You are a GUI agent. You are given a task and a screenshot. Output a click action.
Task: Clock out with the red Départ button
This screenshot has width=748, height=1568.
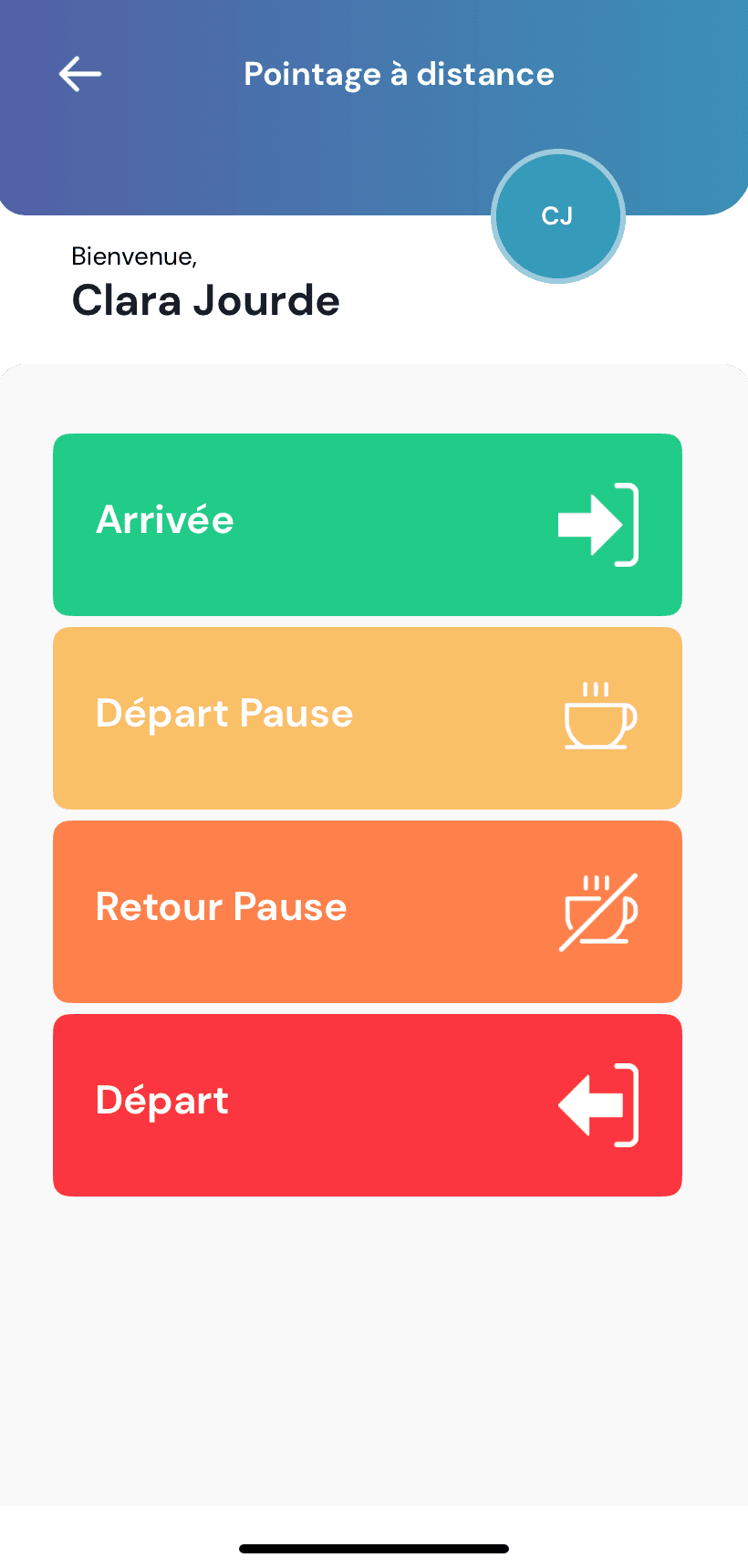(368, 1105)
